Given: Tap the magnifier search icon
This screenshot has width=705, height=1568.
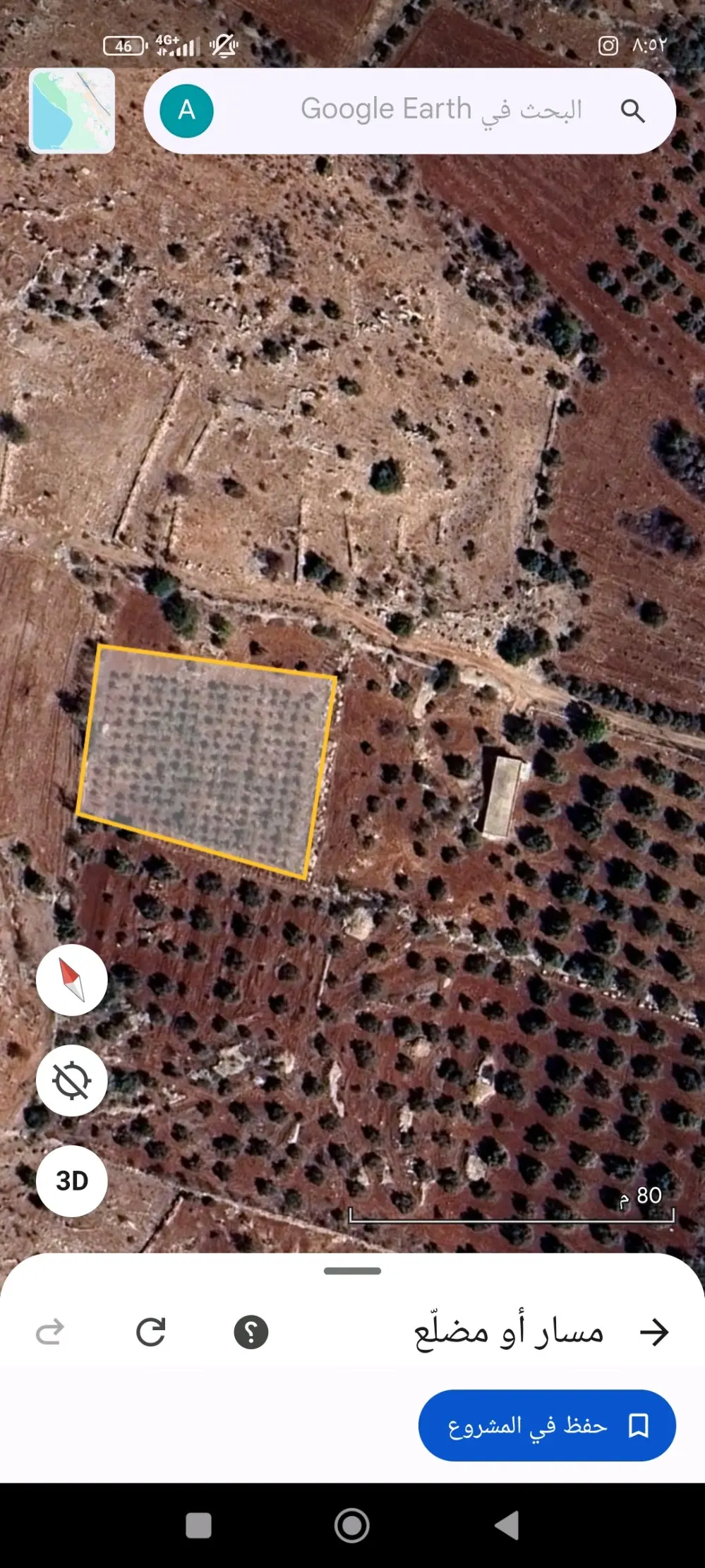Looking at the screenshot, I should pos(632,111).
